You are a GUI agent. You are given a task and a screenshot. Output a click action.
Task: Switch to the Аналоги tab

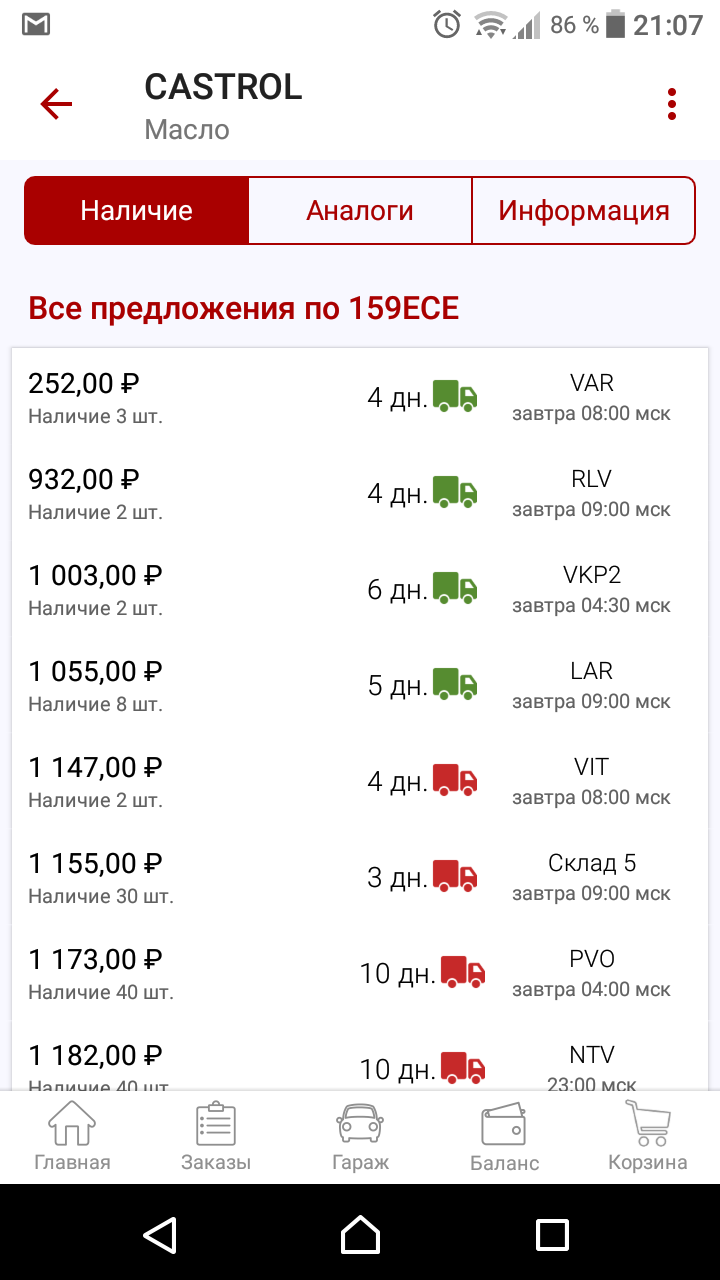pyautogui.click(x=360, y=211)
